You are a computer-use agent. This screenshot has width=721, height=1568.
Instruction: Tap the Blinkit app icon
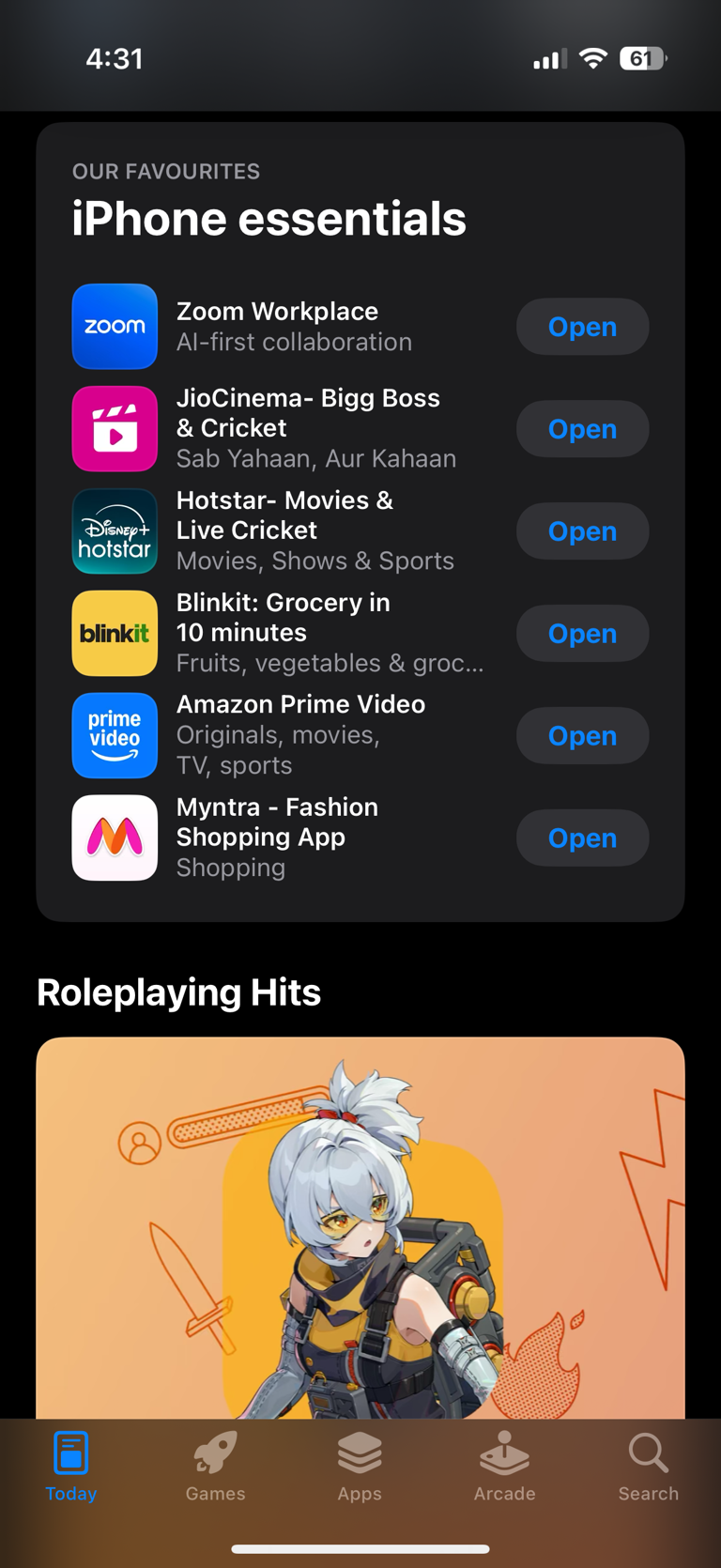click(115, 633)
